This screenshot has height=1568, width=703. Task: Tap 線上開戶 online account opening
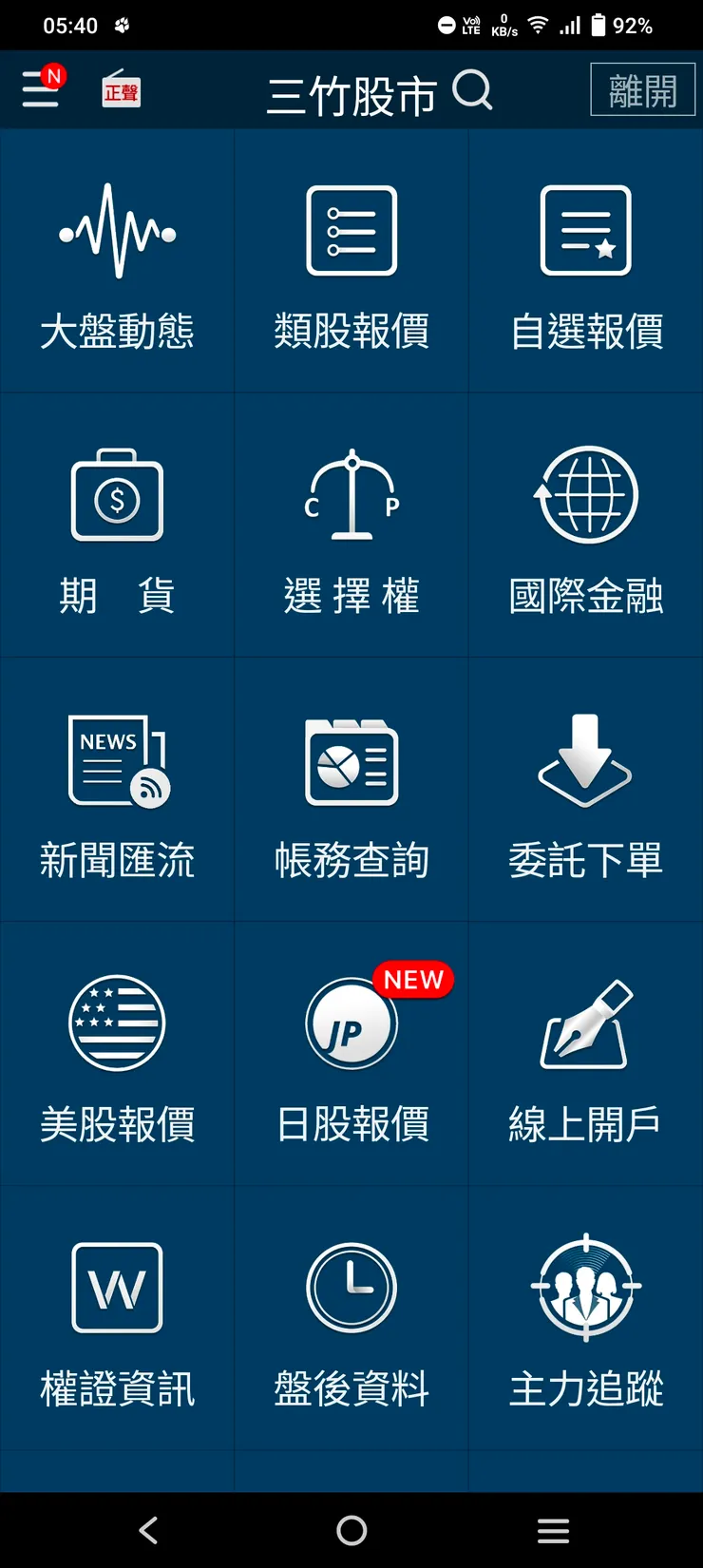pyautogui.click(x=585, y=1055)
